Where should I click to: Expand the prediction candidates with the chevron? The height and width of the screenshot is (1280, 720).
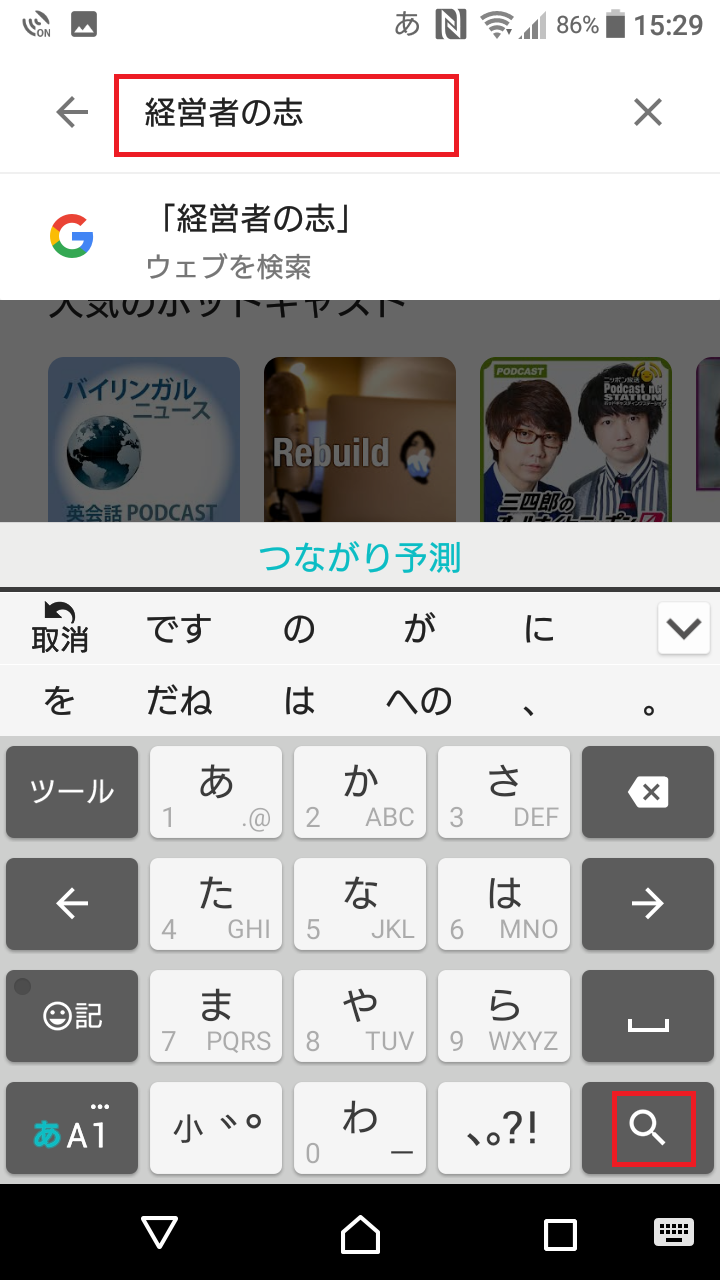tap(685, 628)
